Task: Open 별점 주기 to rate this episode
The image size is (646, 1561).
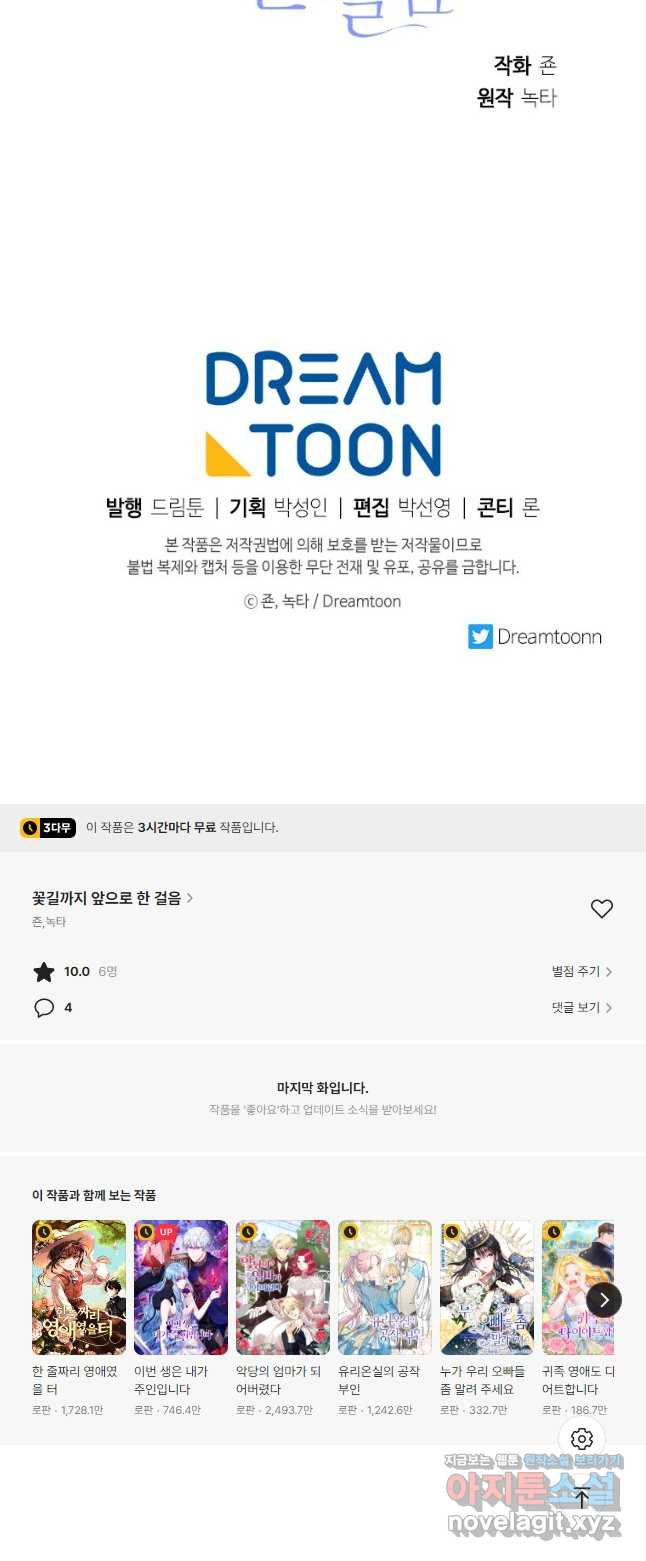Action: (581, 971)
